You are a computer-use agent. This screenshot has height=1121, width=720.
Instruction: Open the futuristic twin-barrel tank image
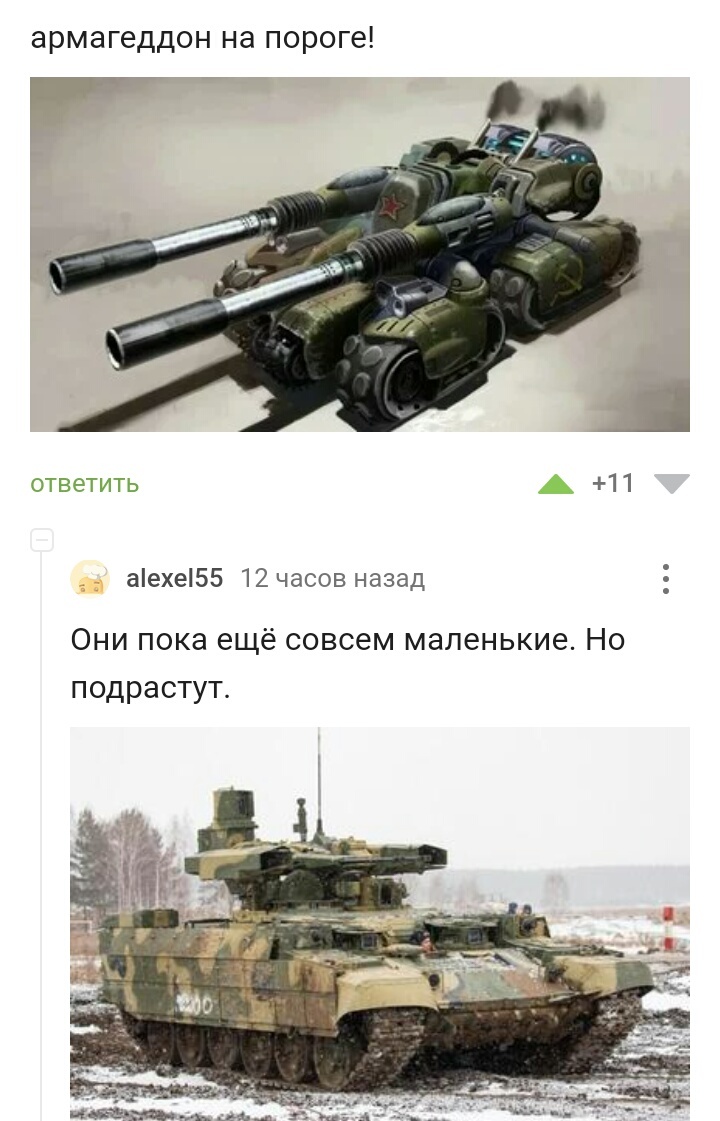(x=360, y=255)
